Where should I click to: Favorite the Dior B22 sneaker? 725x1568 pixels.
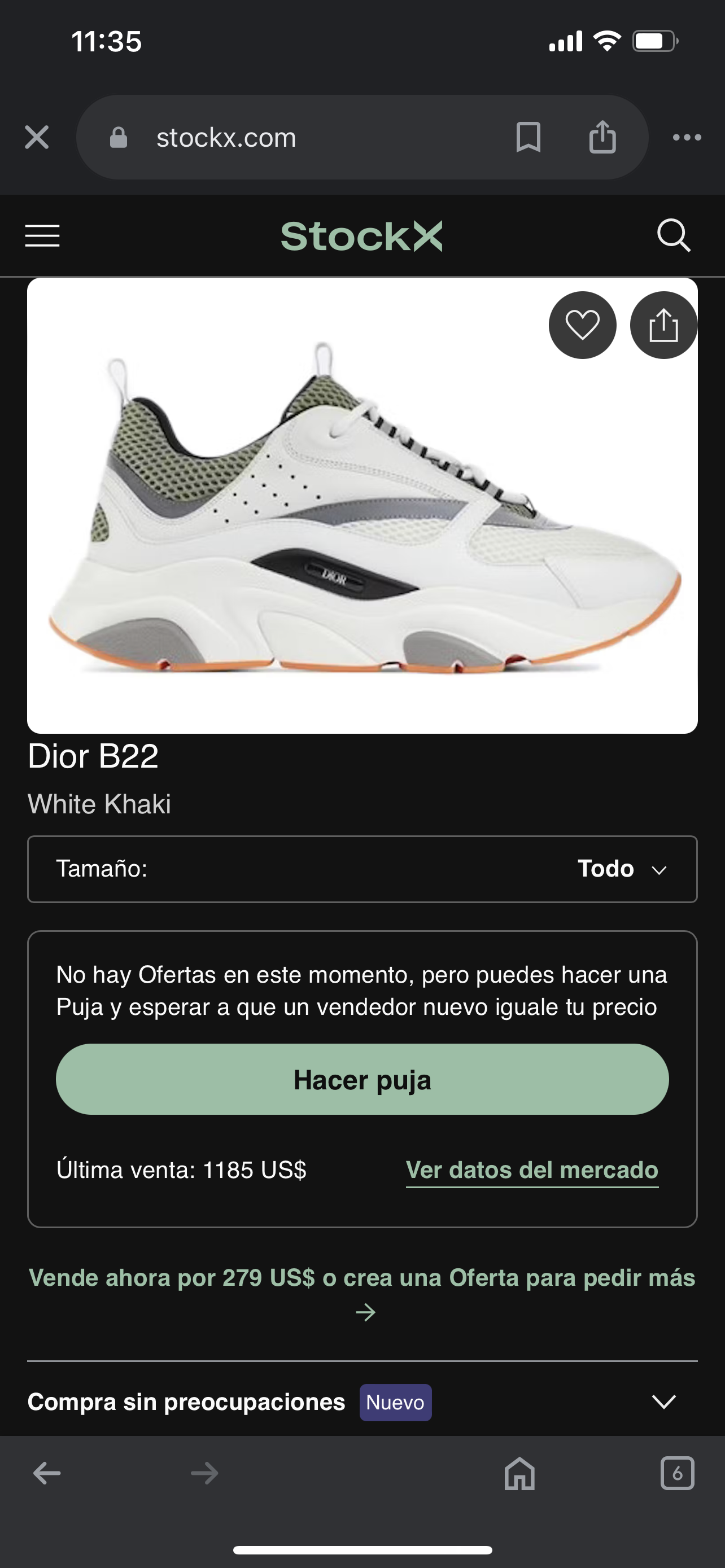[x=582, y=325]
